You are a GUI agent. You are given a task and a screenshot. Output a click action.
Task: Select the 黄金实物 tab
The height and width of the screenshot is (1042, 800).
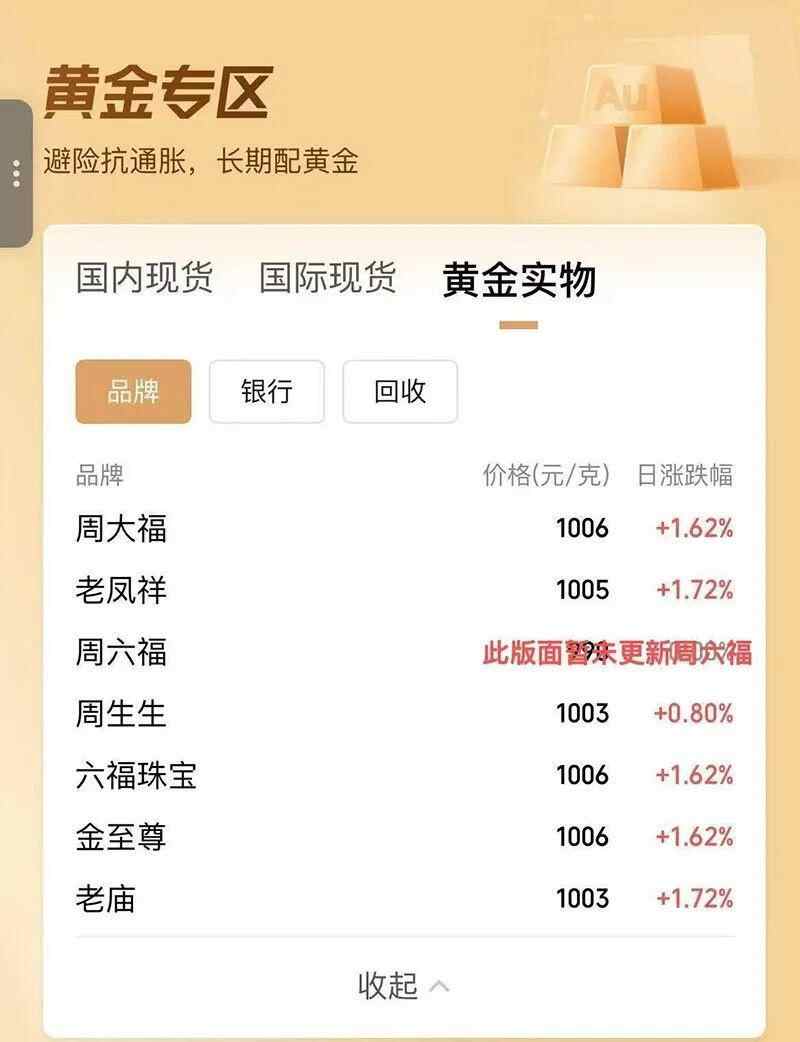(519, 280)
